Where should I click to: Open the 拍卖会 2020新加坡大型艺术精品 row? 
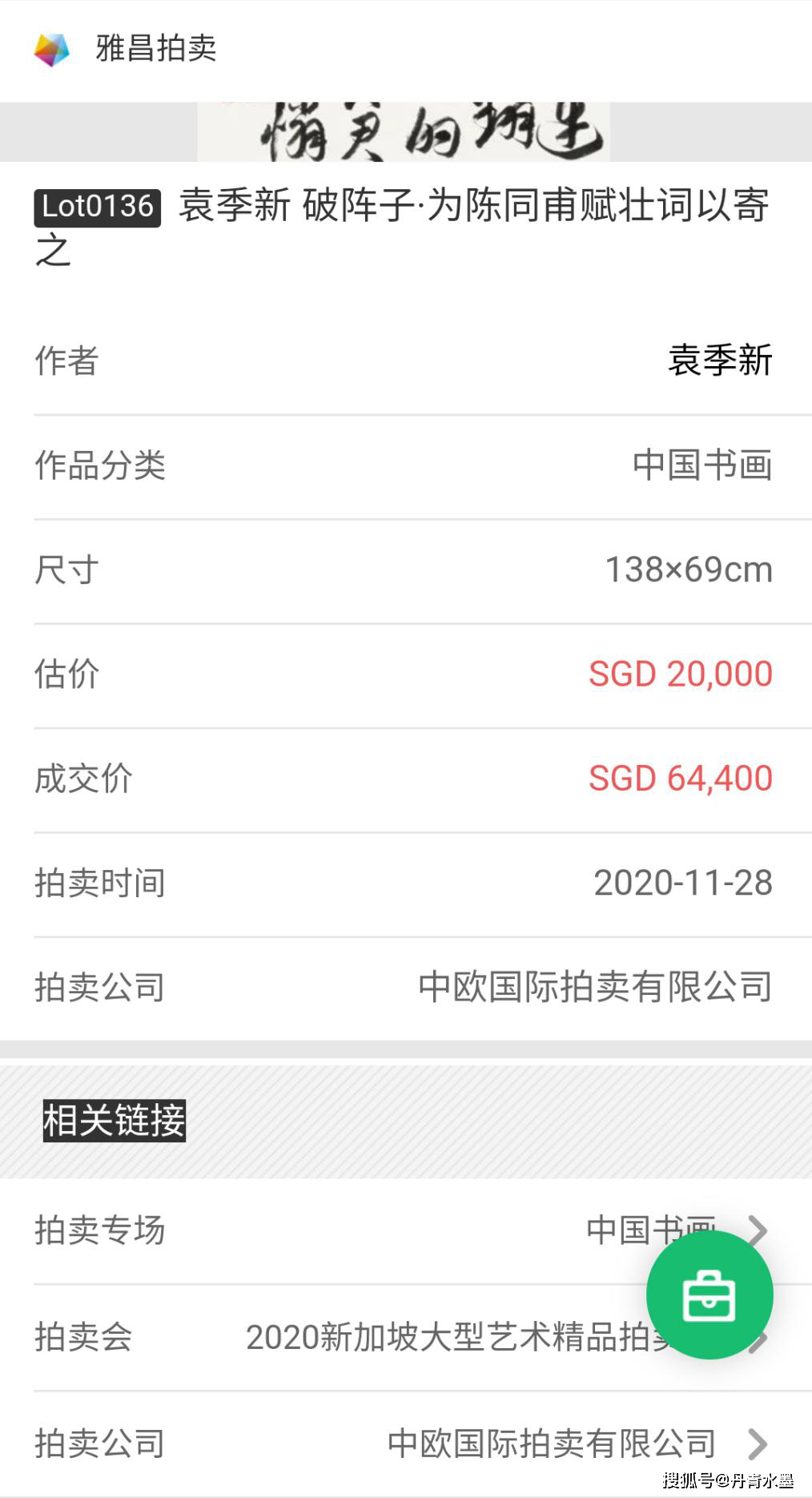(x=400, y=1337)
